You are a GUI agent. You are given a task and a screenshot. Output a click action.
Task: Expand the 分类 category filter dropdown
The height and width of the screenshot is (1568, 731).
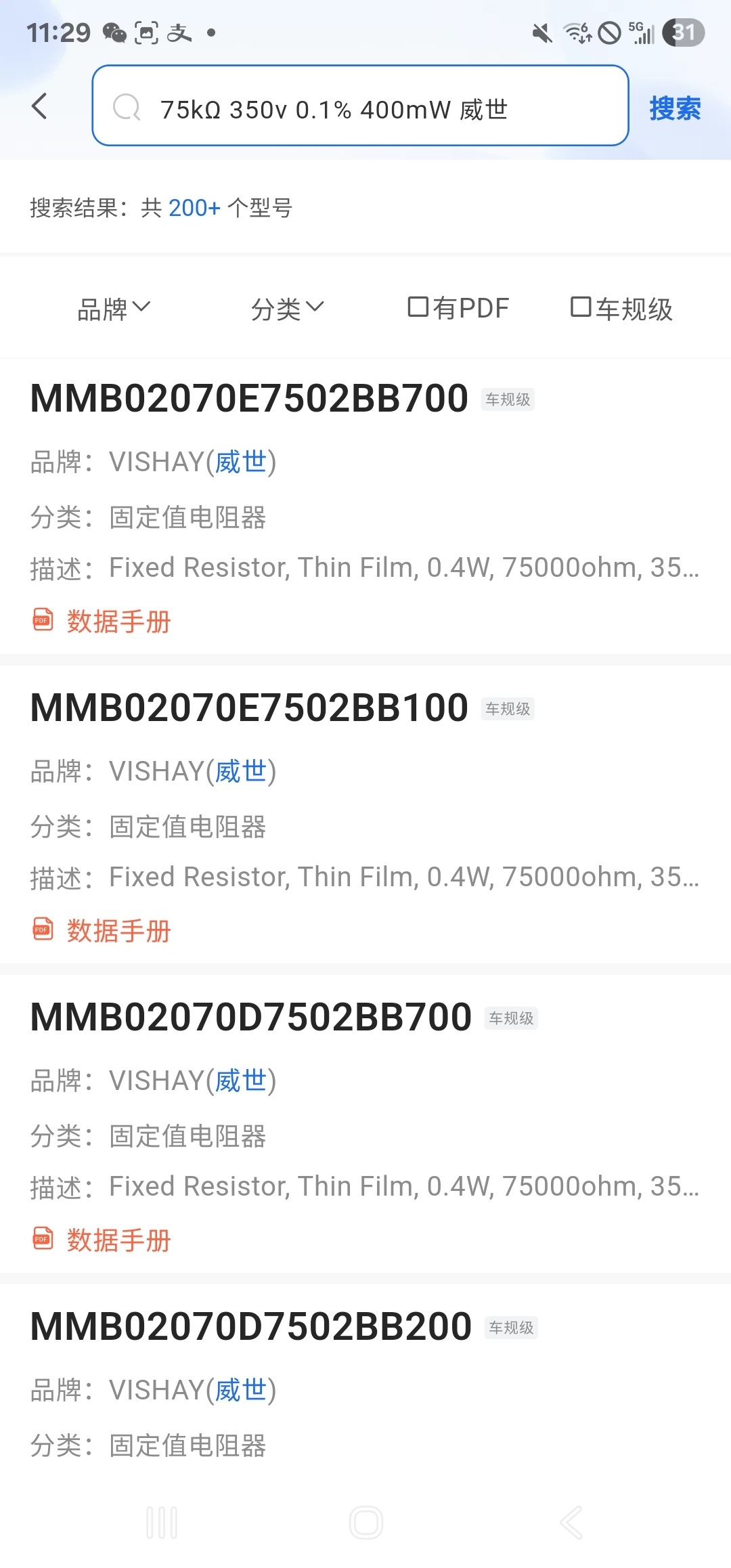point(287,309)
